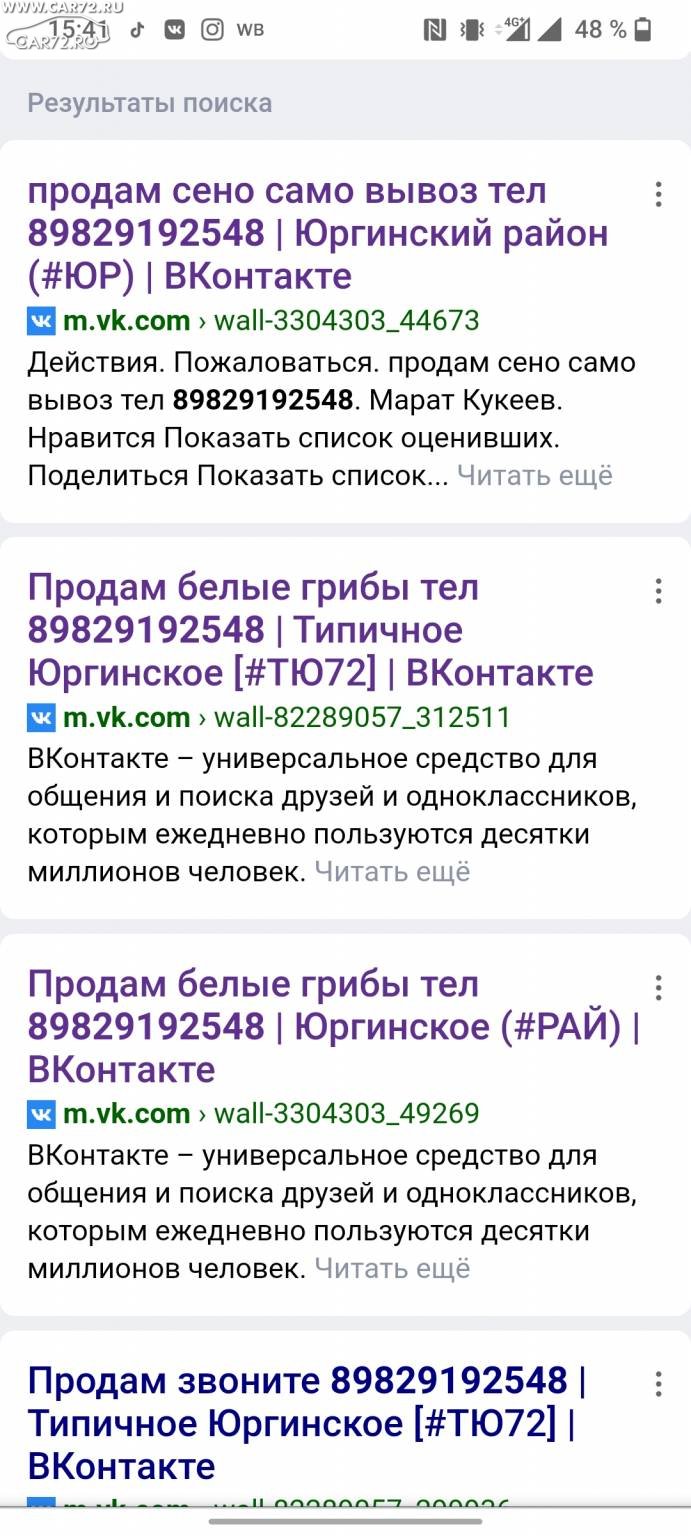Open options for the Типичное Юргинское [#ТЮ72] грибы result
Screen dimensions: 691x1536
pyautogui.click(x=658, y=591)
